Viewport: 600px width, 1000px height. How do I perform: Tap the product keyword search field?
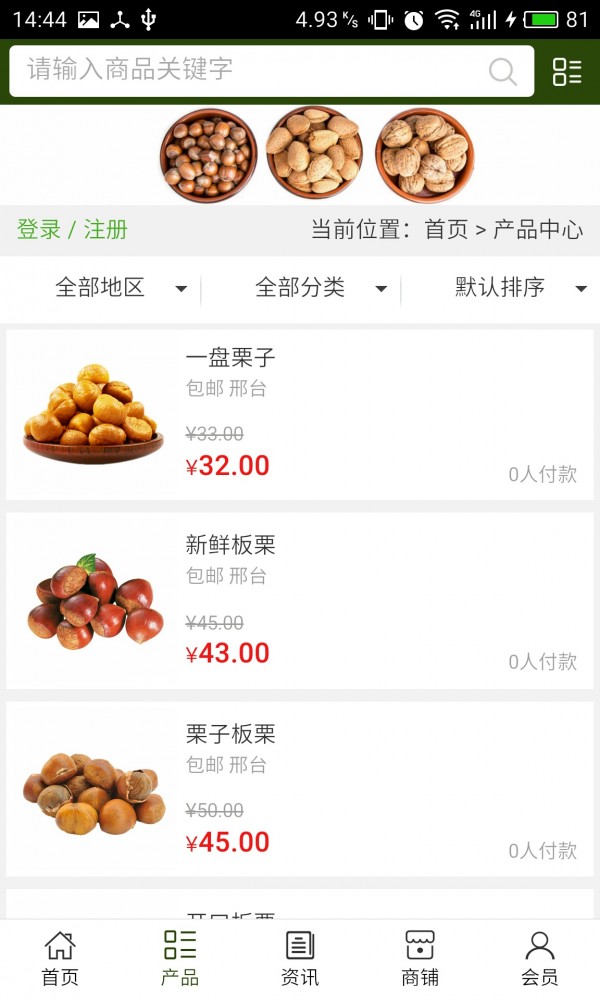(x=250, y=70)
